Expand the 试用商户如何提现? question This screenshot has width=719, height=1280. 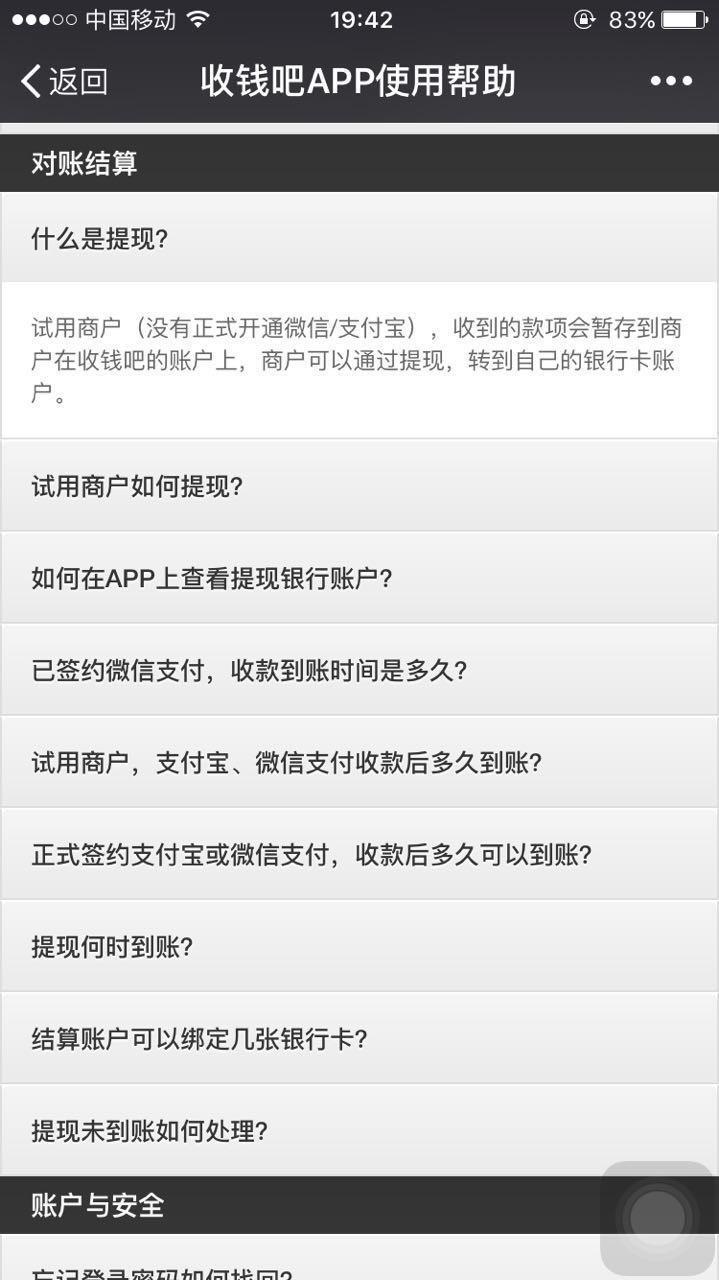coord(359,486)
